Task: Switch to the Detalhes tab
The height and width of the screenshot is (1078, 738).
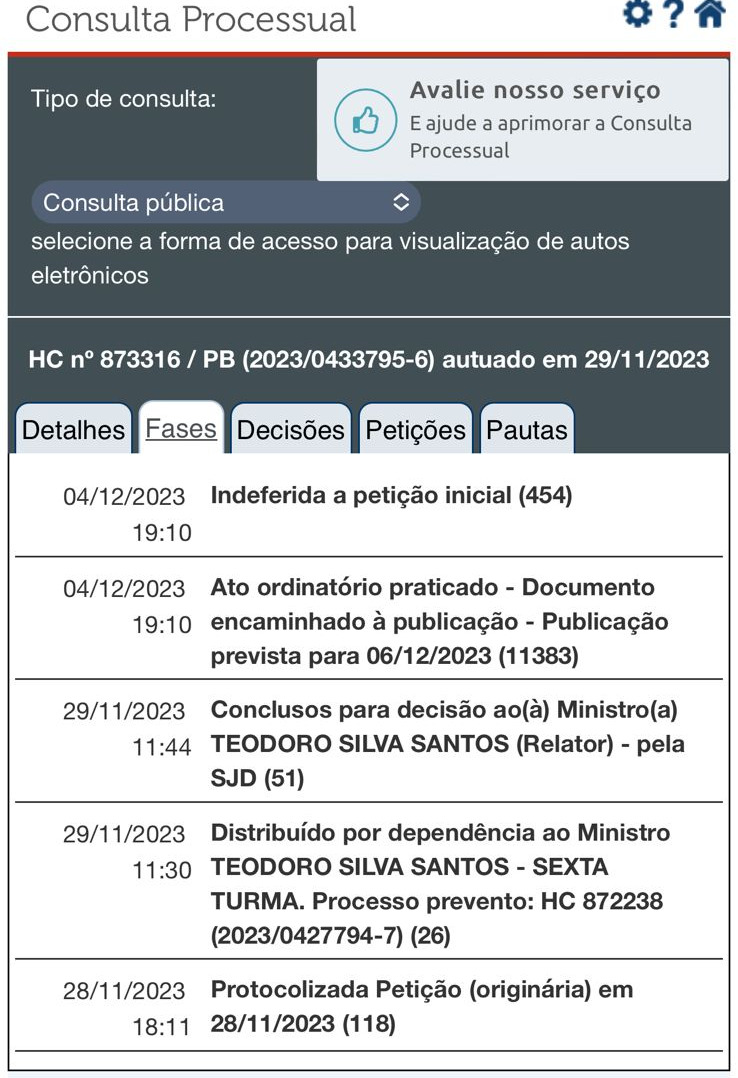Action: 73,430
